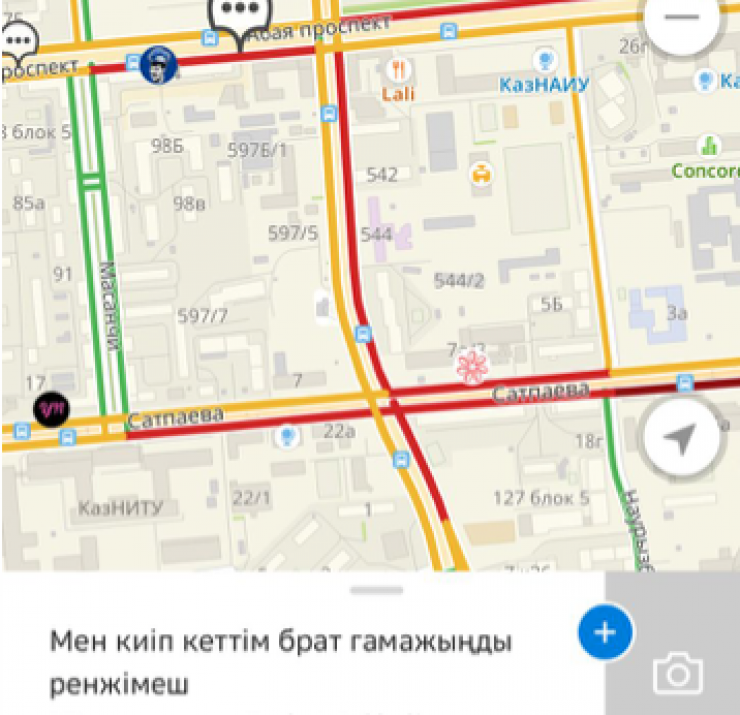Expand the bottom panel using its handle

pos(376,590)
